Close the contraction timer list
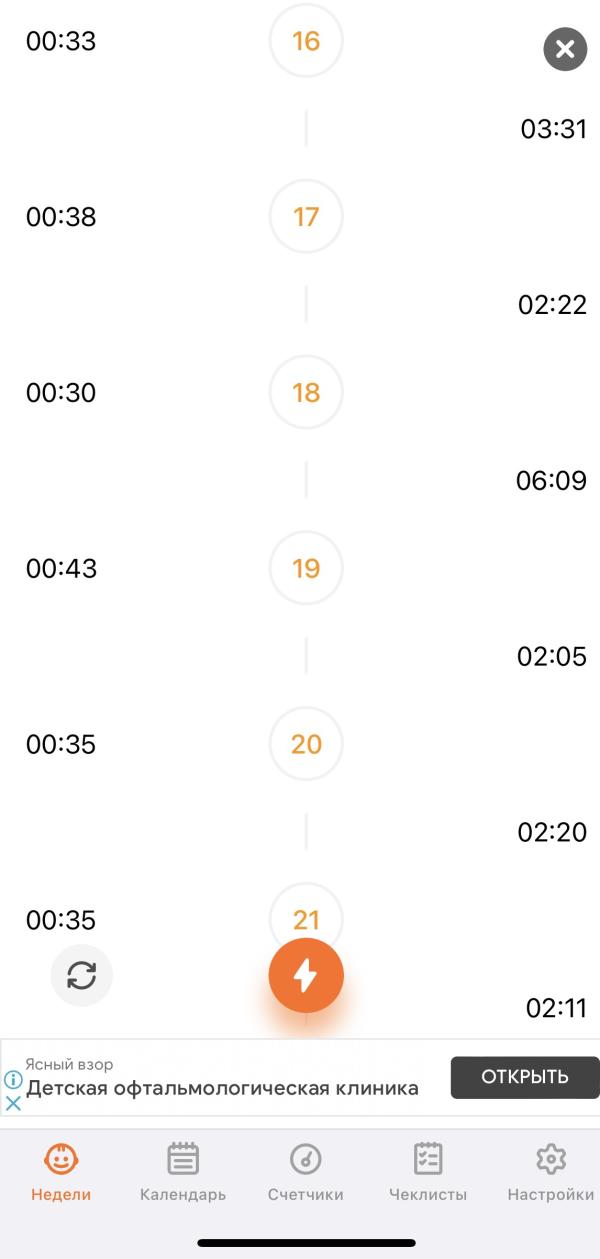This screenshot has height=1259, width=600. (565, 48)
